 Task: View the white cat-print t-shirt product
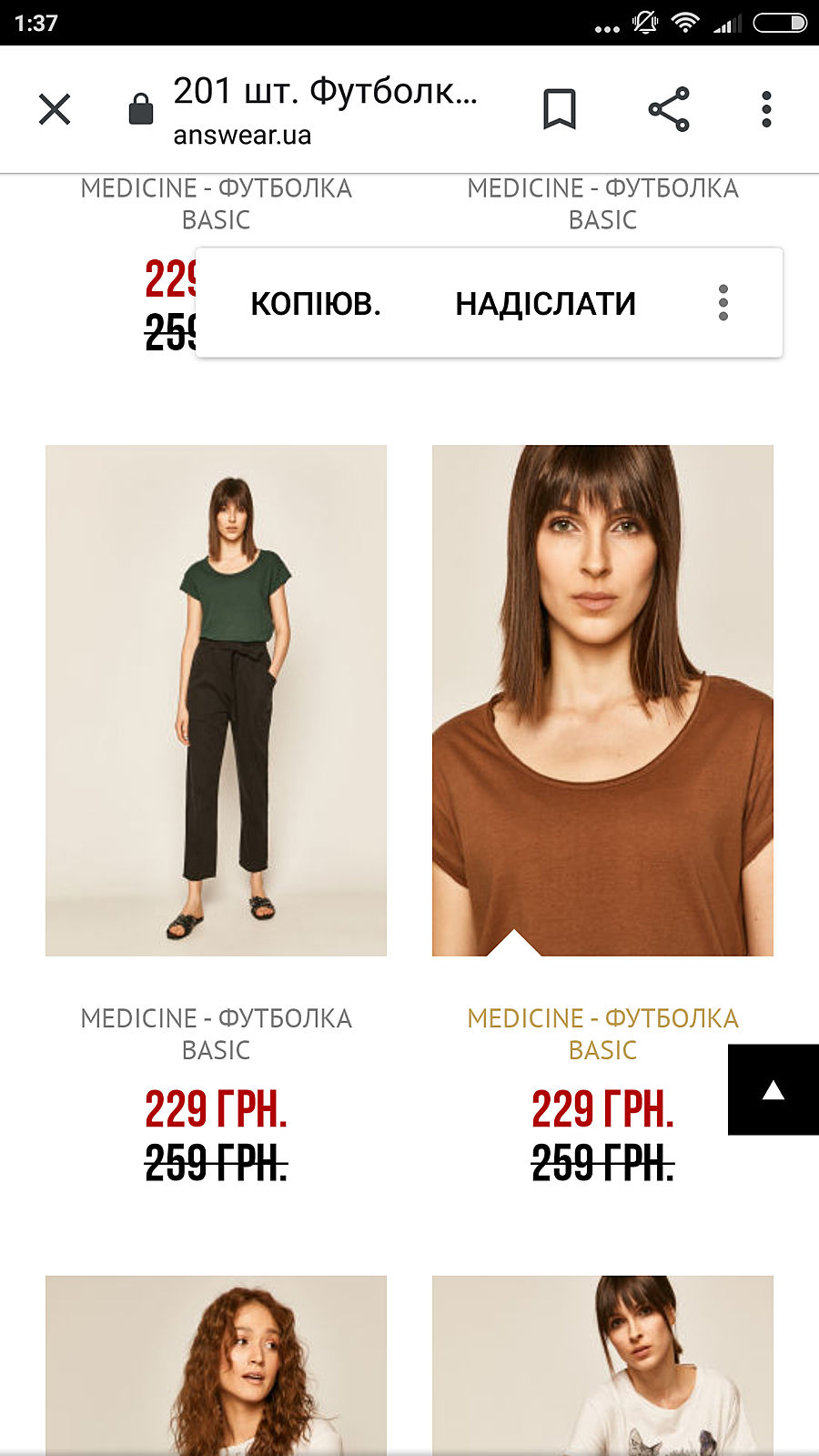point(602,1363)
